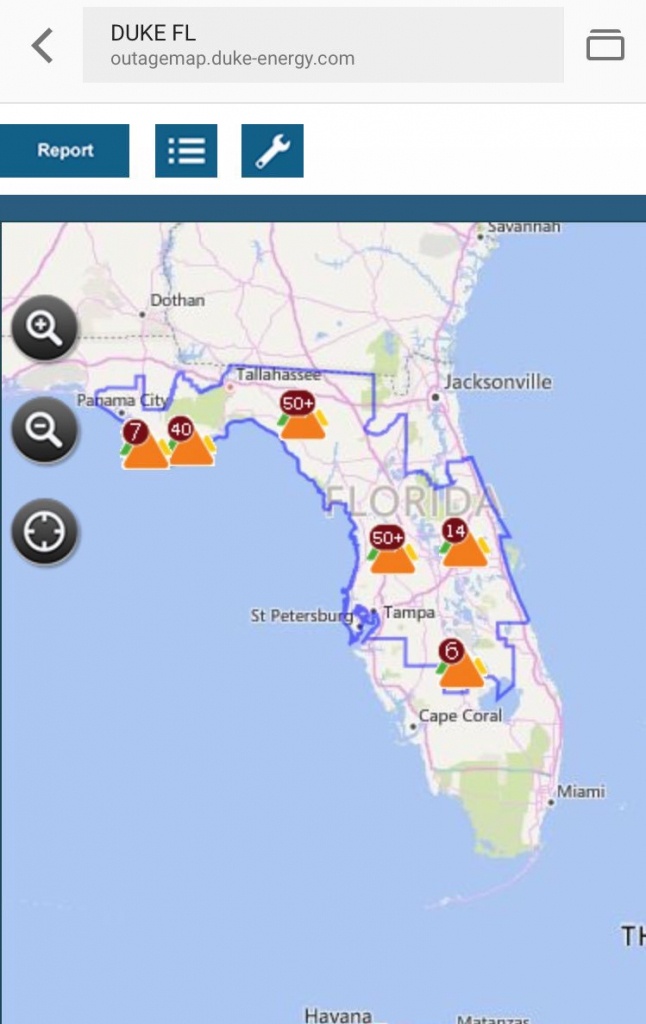
Task: Zoom out on the map
Action: (x=44, y=430)
